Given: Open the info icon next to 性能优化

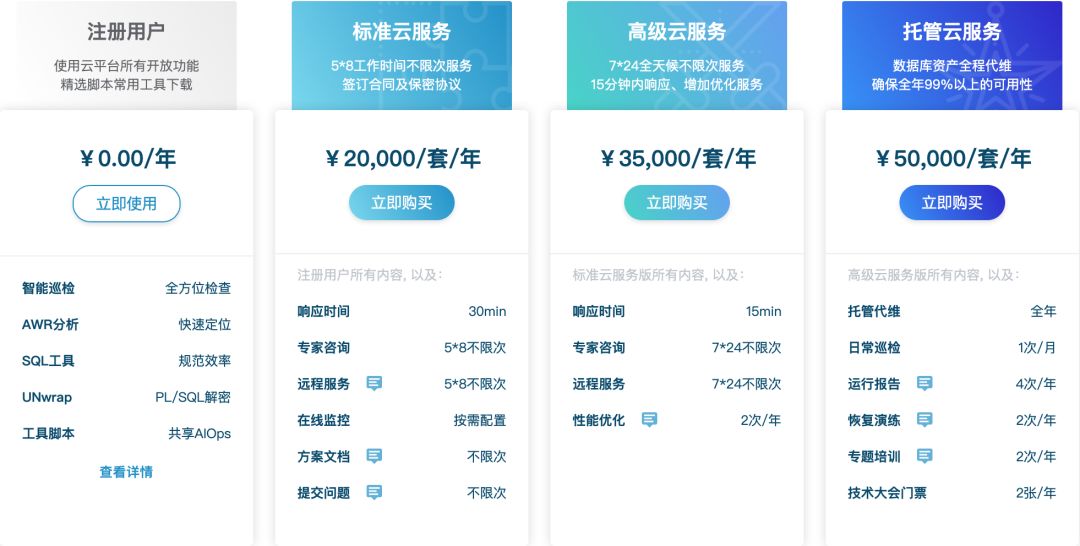Looking at the screenshot, I should pos(649,420).
